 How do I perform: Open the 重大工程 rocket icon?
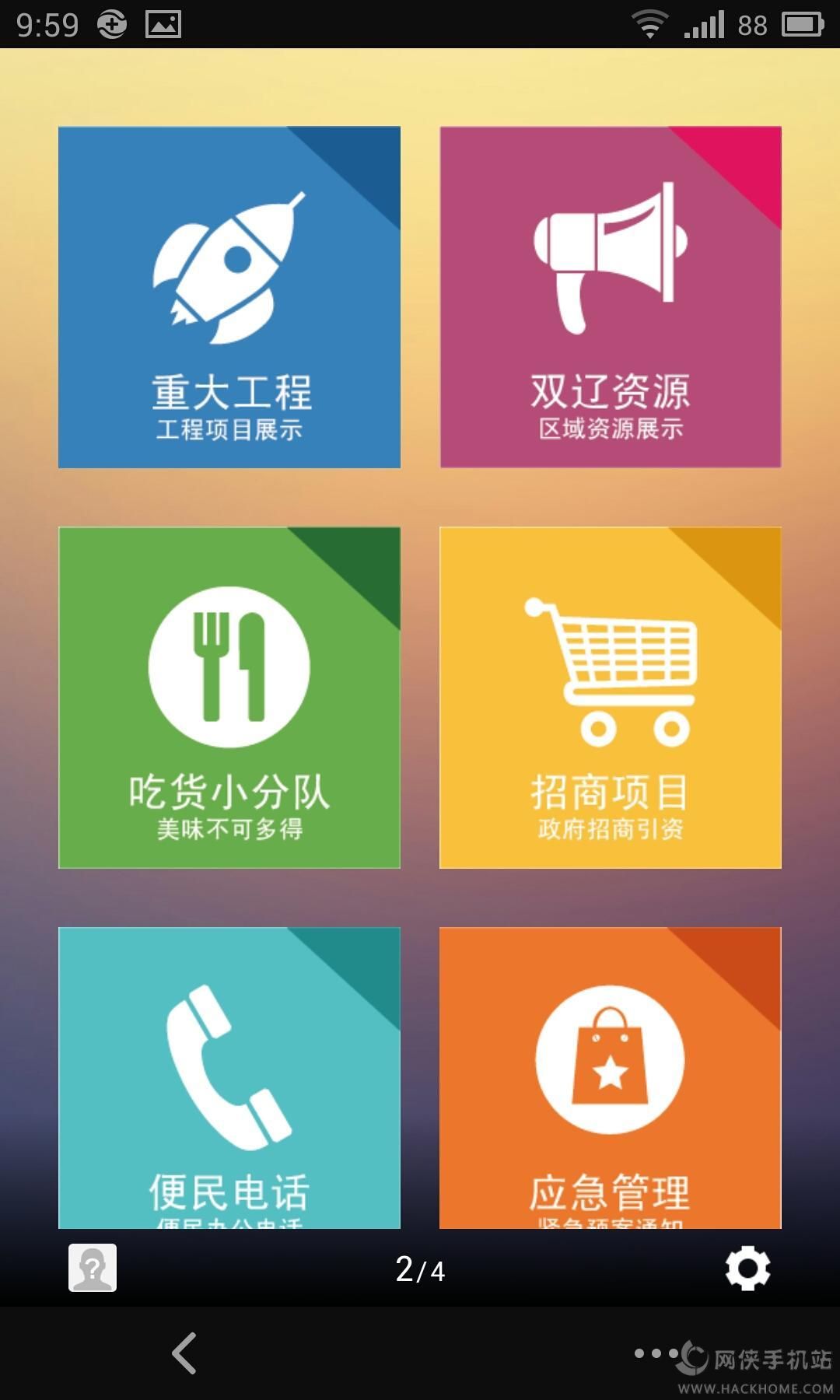[x=228, y=268]
